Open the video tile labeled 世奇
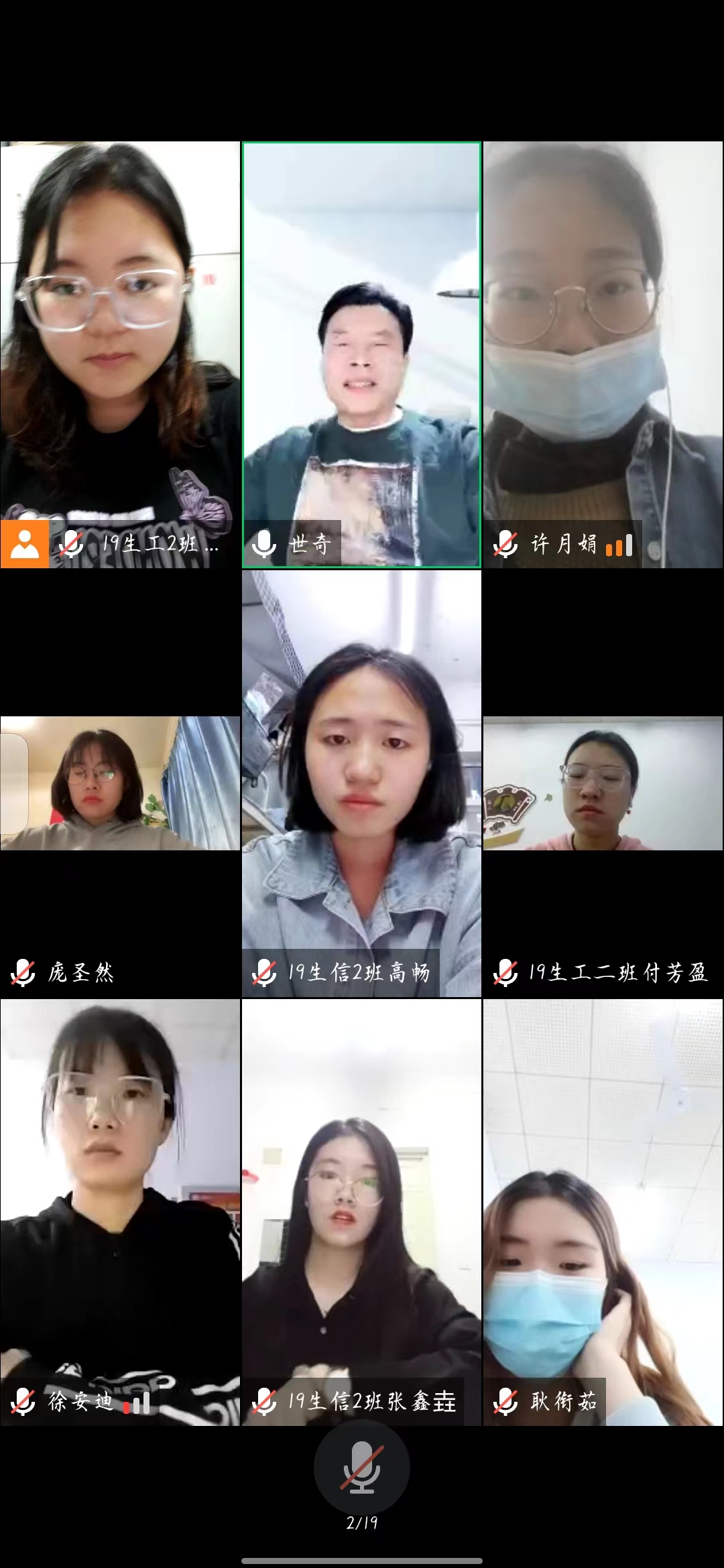The width and height of the screenshot is (724, 1568). [x=361, y=354]
